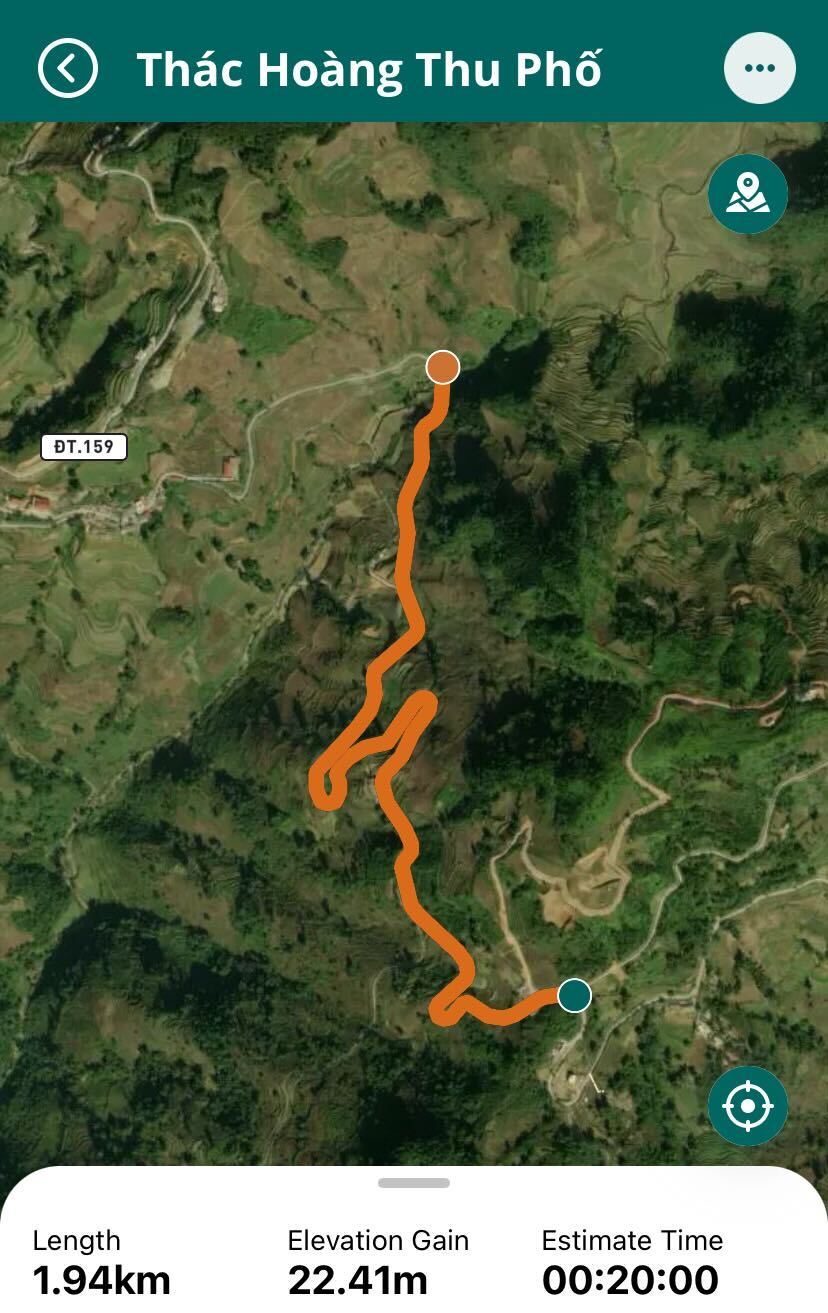
Task: Expand the trail details sheet handle
Action: coord(413,1183)
